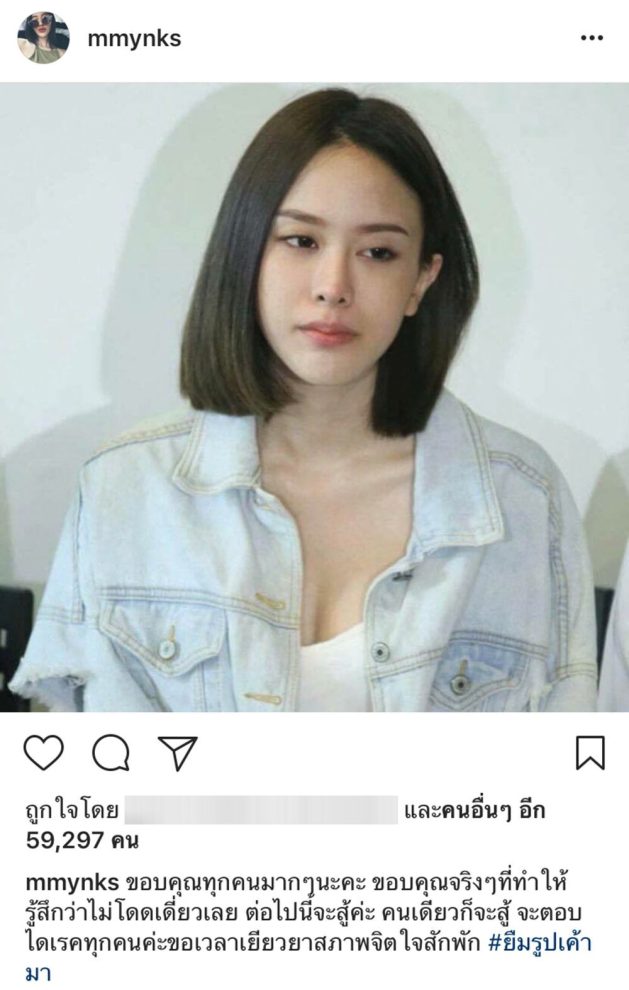Open mmynks username in post header

coord(134,39)
